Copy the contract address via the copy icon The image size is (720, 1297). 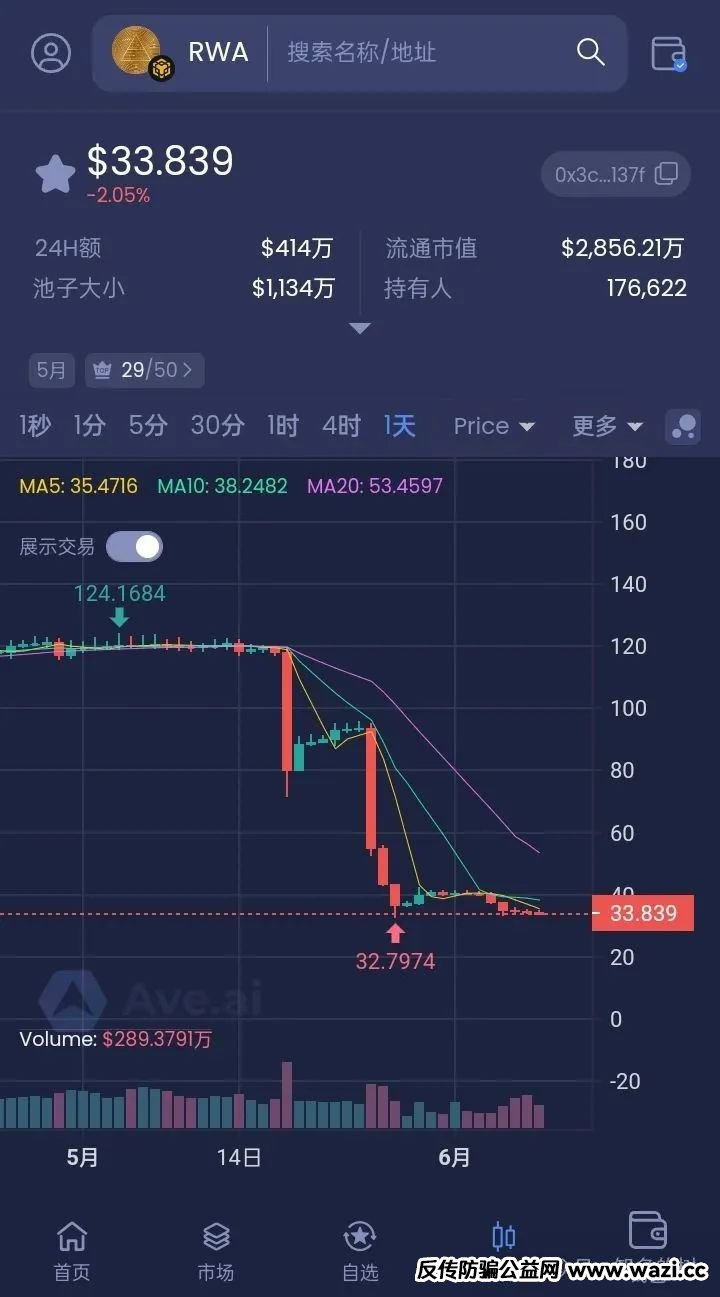(x=665, y=174)
